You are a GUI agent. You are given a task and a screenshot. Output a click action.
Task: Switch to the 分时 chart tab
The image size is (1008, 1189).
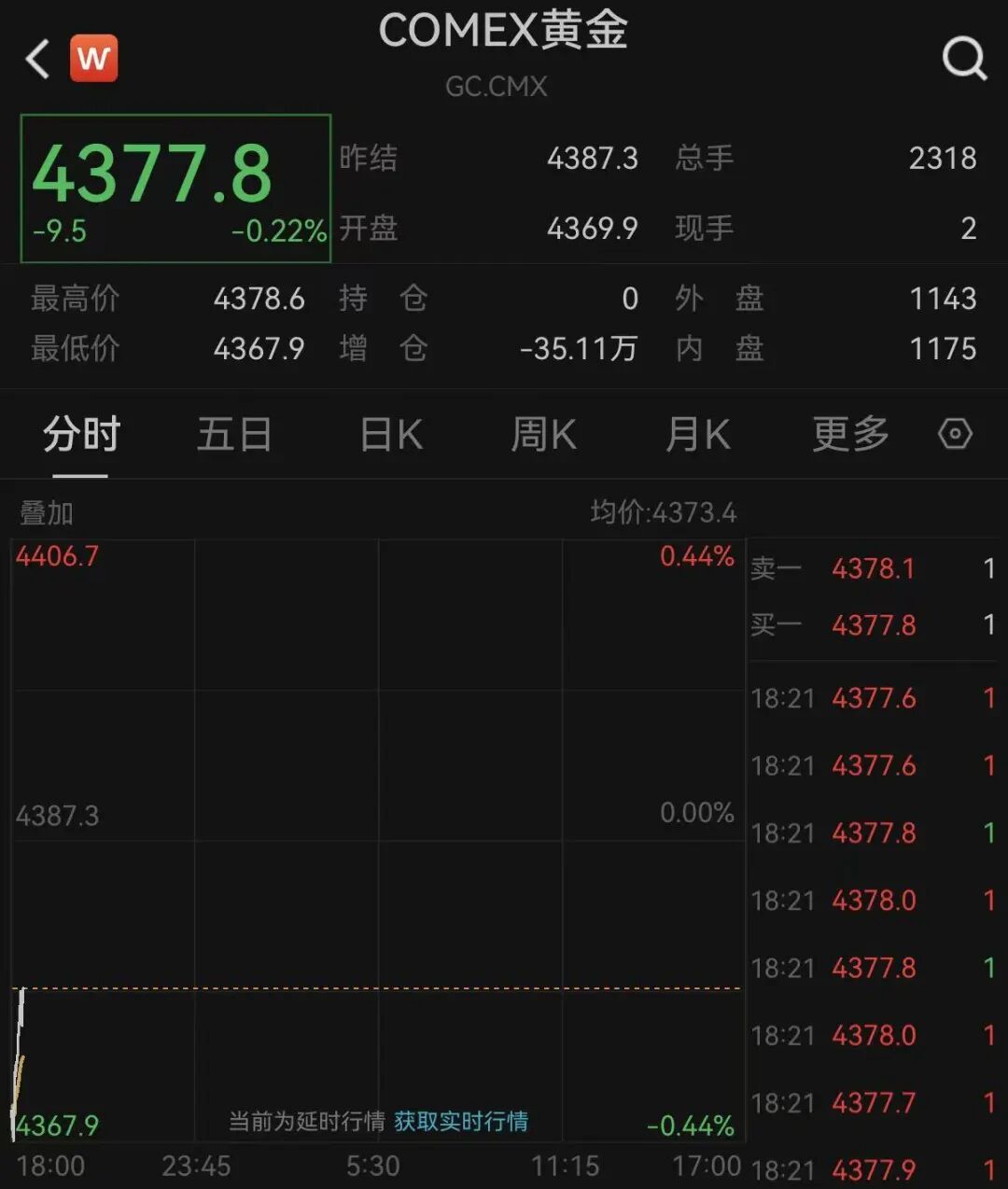(x=81, y=435)
